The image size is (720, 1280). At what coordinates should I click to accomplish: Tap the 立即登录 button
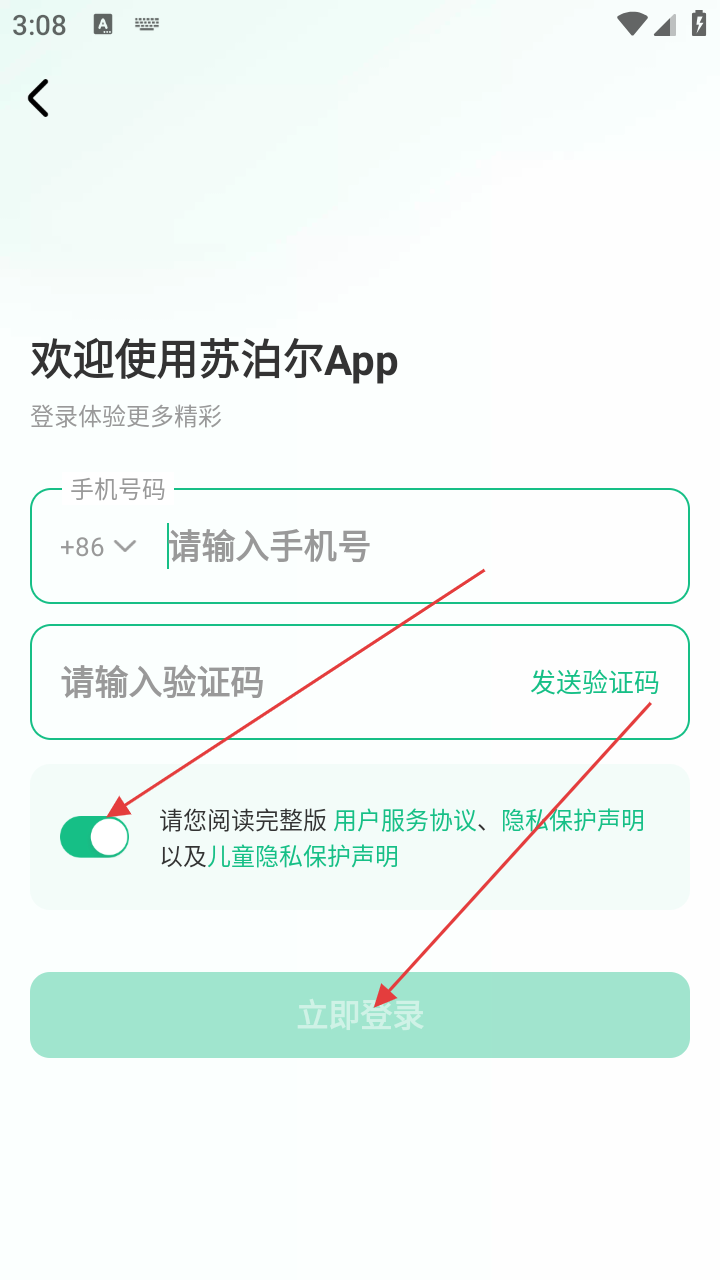click(360, 1015)
